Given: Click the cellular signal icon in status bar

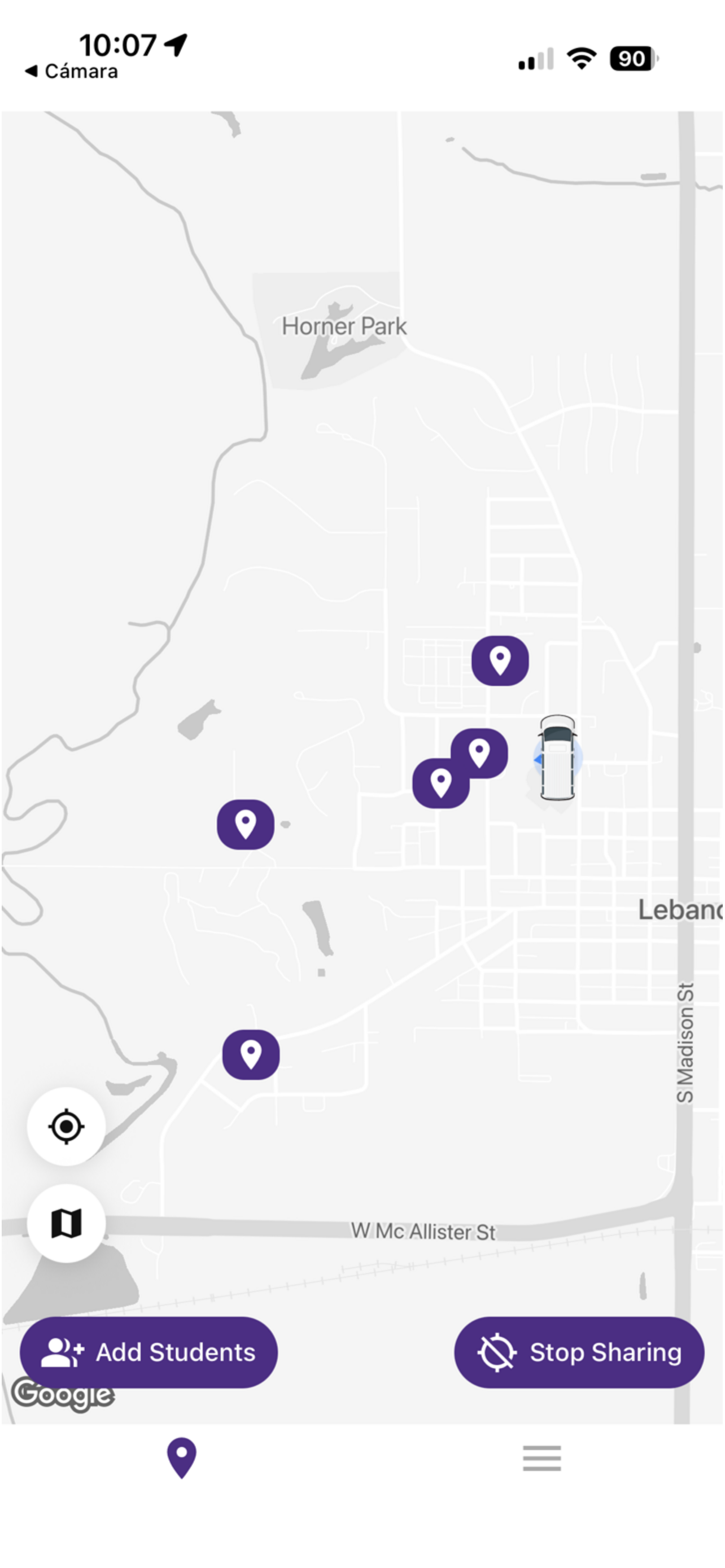Looking at the screenshot, I should point(536,60).
